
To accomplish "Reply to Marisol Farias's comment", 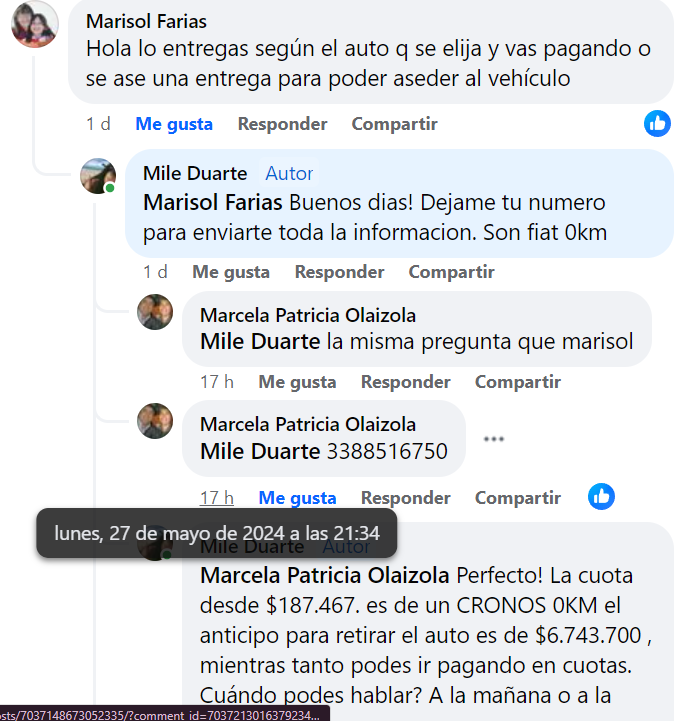I will (x=282, y=124).
